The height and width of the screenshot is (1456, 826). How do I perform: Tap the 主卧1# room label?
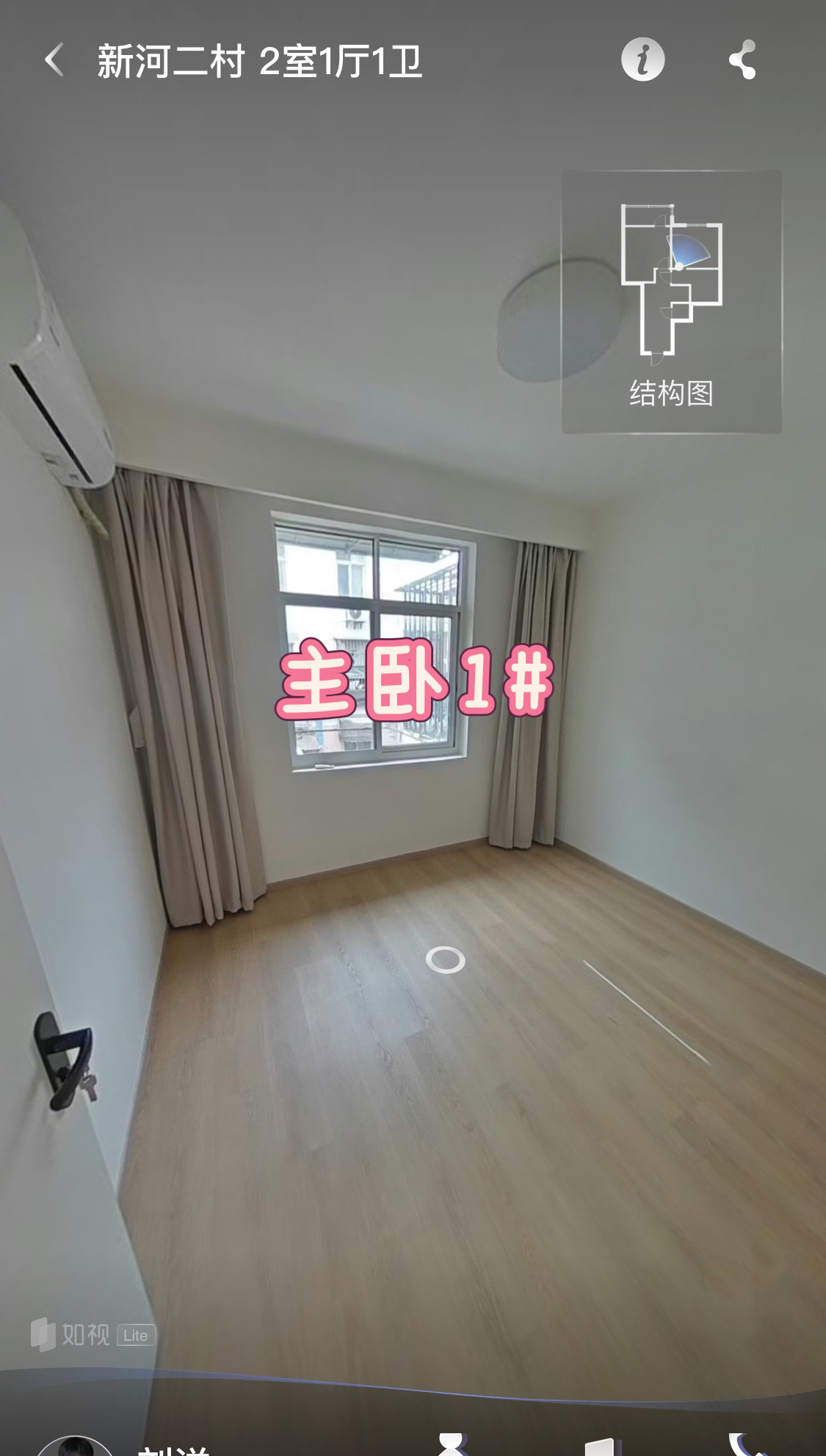coord(415,679)
